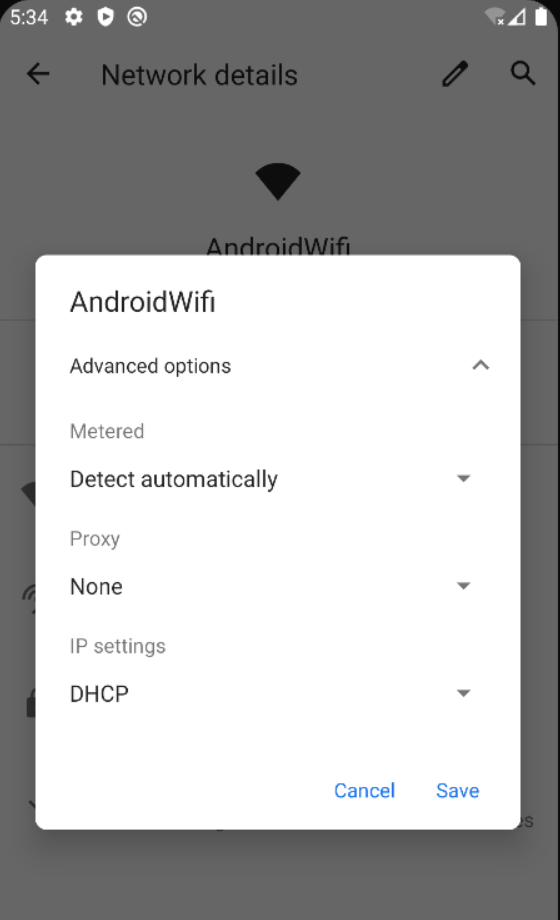
Task: Collapse the Advanced options section
Action: click(x=278, y=366)
